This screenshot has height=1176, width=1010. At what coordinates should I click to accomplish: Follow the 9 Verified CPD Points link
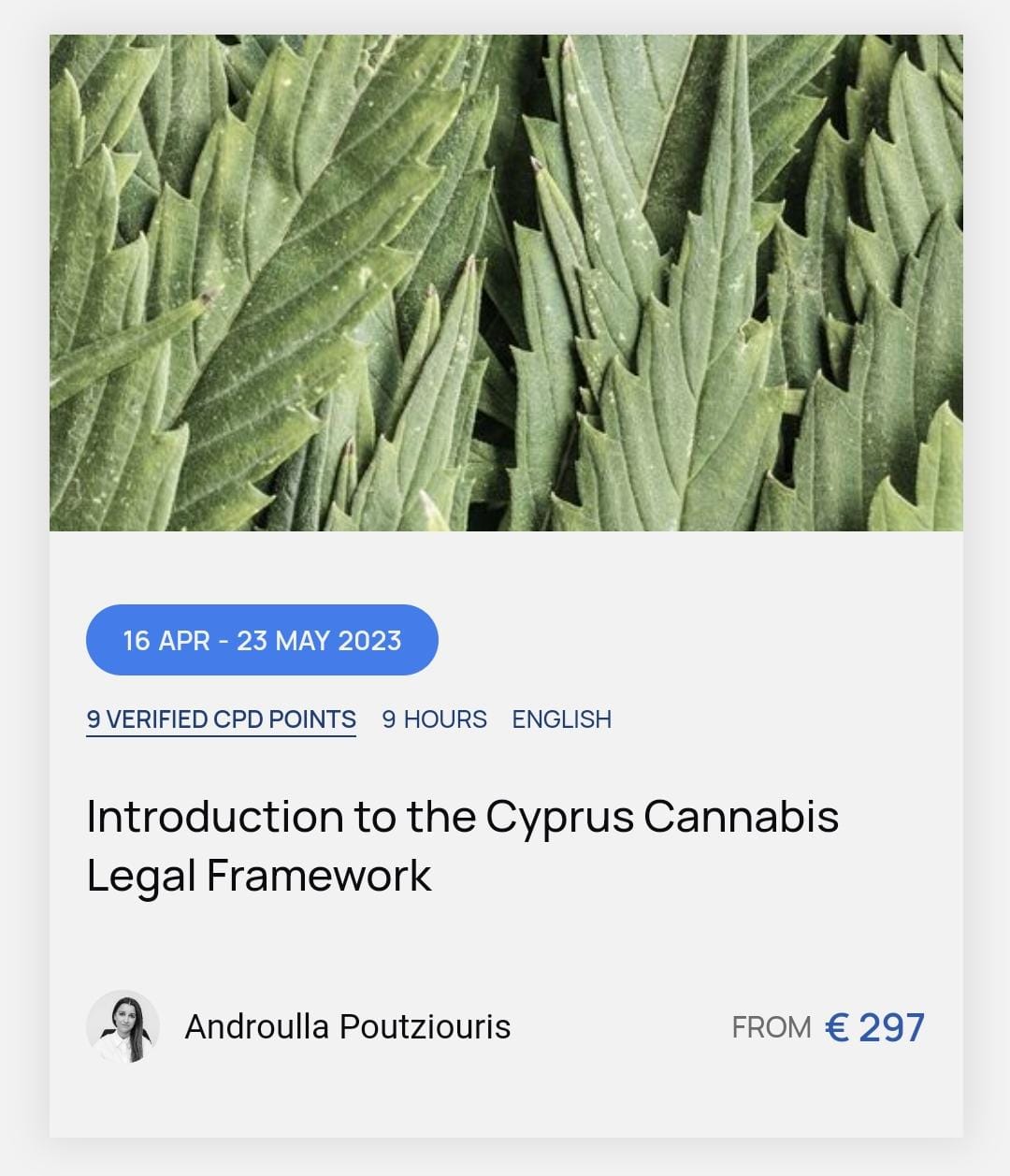pyautogui.click(x=221, y=719)
